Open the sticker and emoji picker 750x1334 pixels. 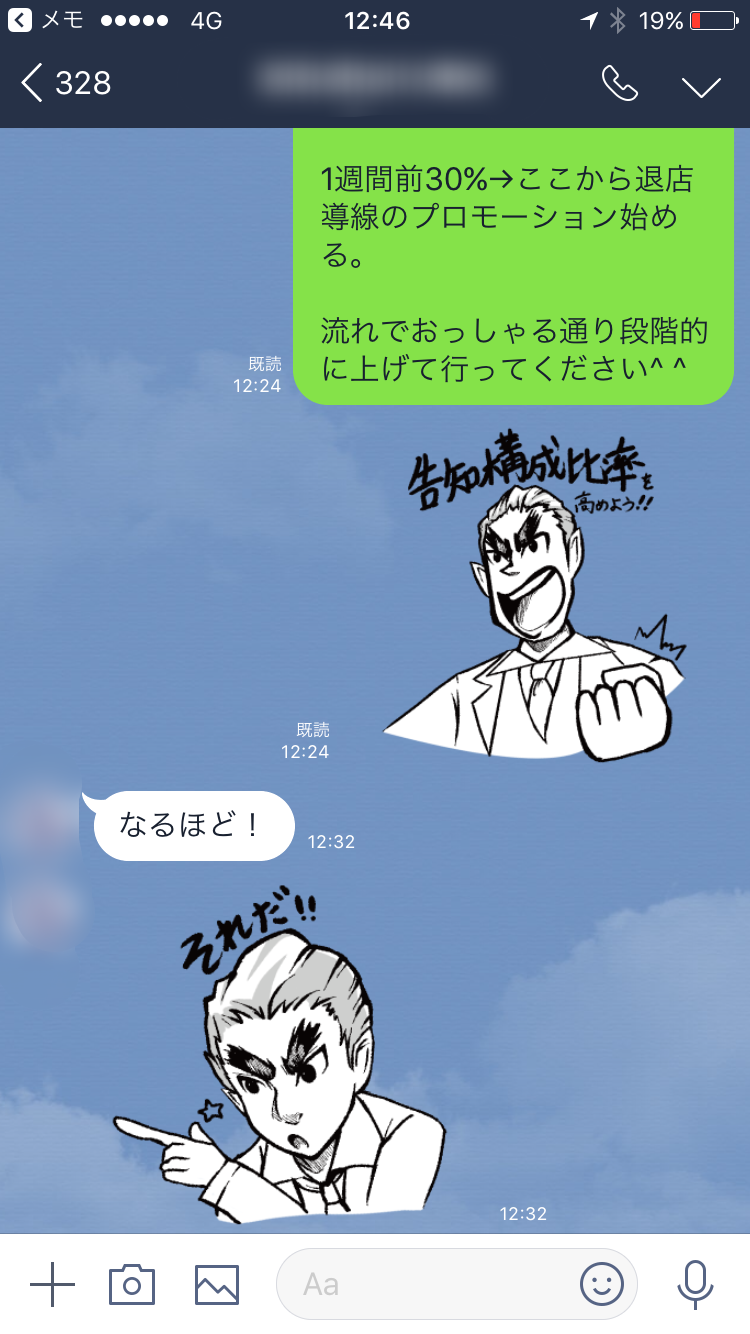pos(601,1284)
